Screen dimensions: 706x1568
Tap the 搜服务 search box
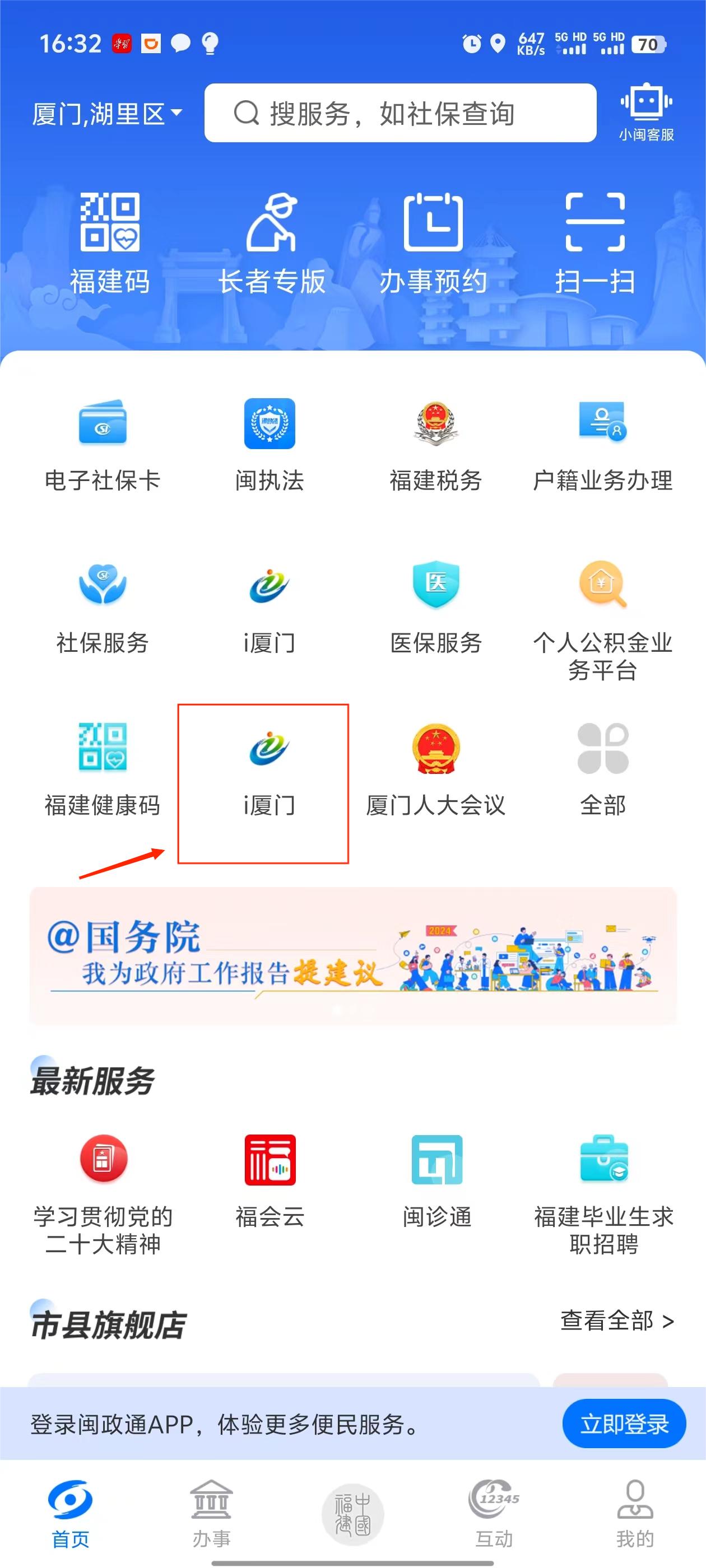(400, 113)
